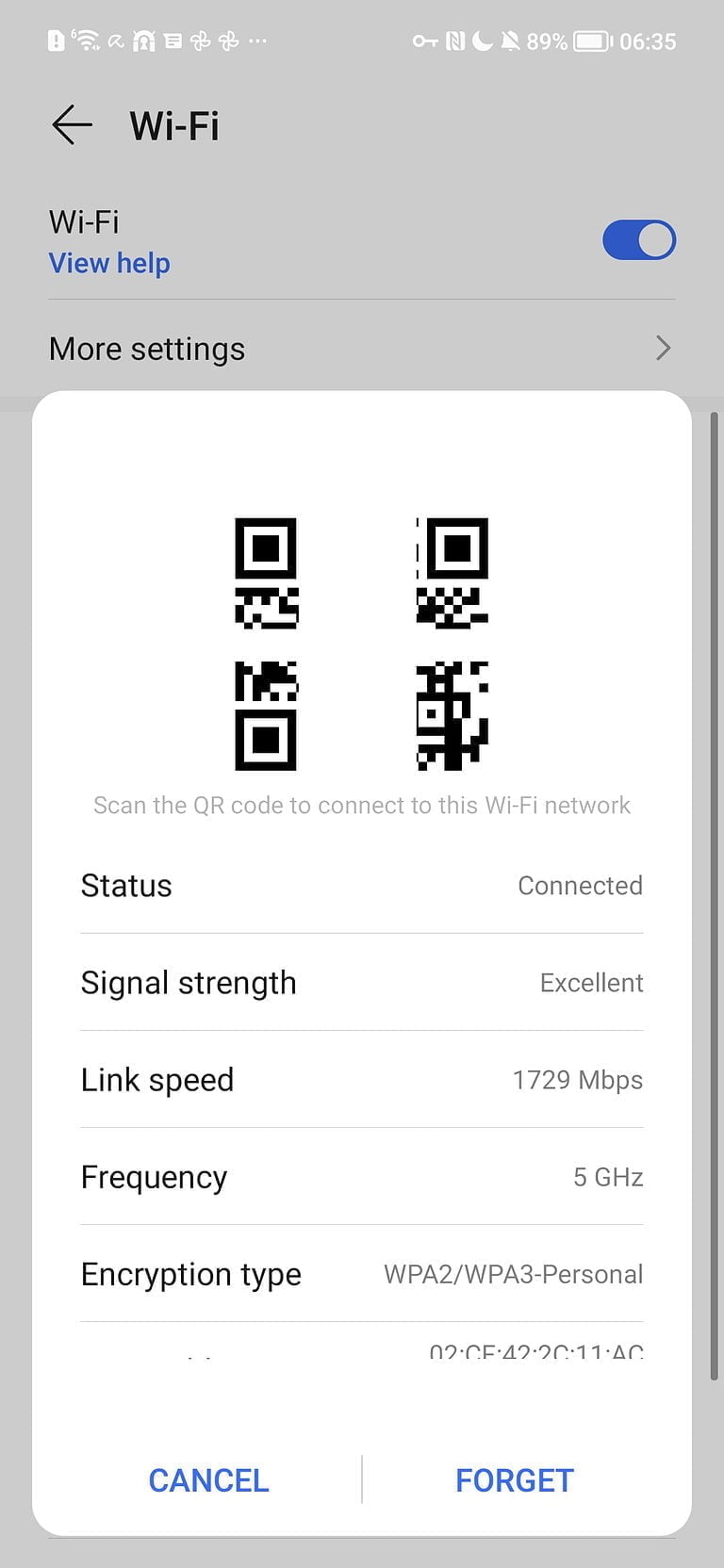Tap the Signal strength row showing Excellent
Image resolution: width=724 pixels, height=1568 pixels.
[x=361, y=982]
